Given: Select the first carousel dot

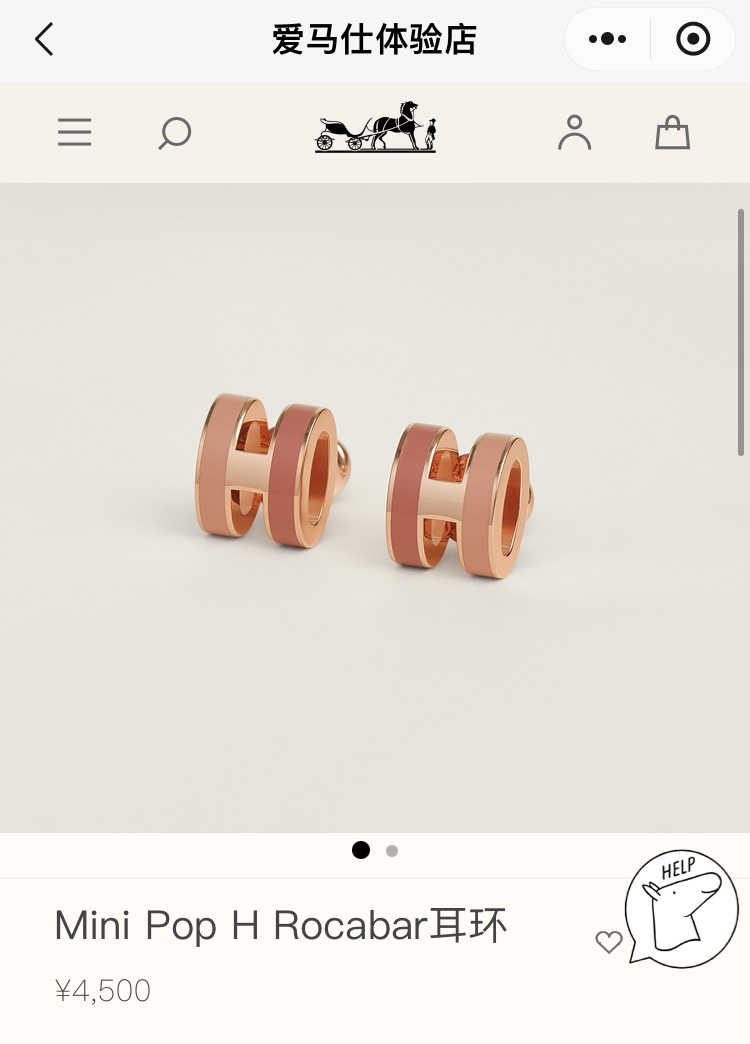Looking at the screenshot, I should pyautogui.click(x=361, y=851).
